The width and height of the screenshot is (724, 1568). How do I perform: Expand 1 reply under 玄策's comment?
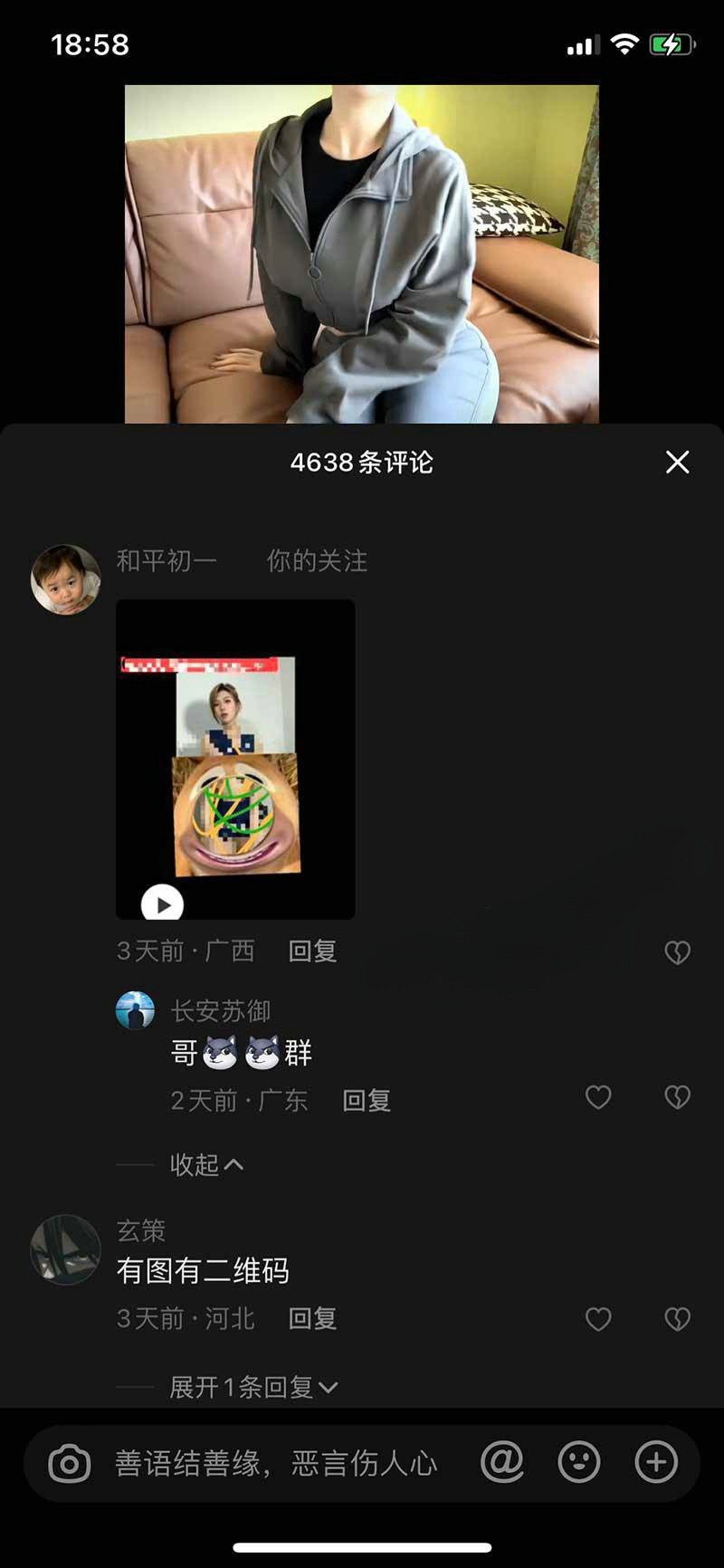click(253, 1387)
